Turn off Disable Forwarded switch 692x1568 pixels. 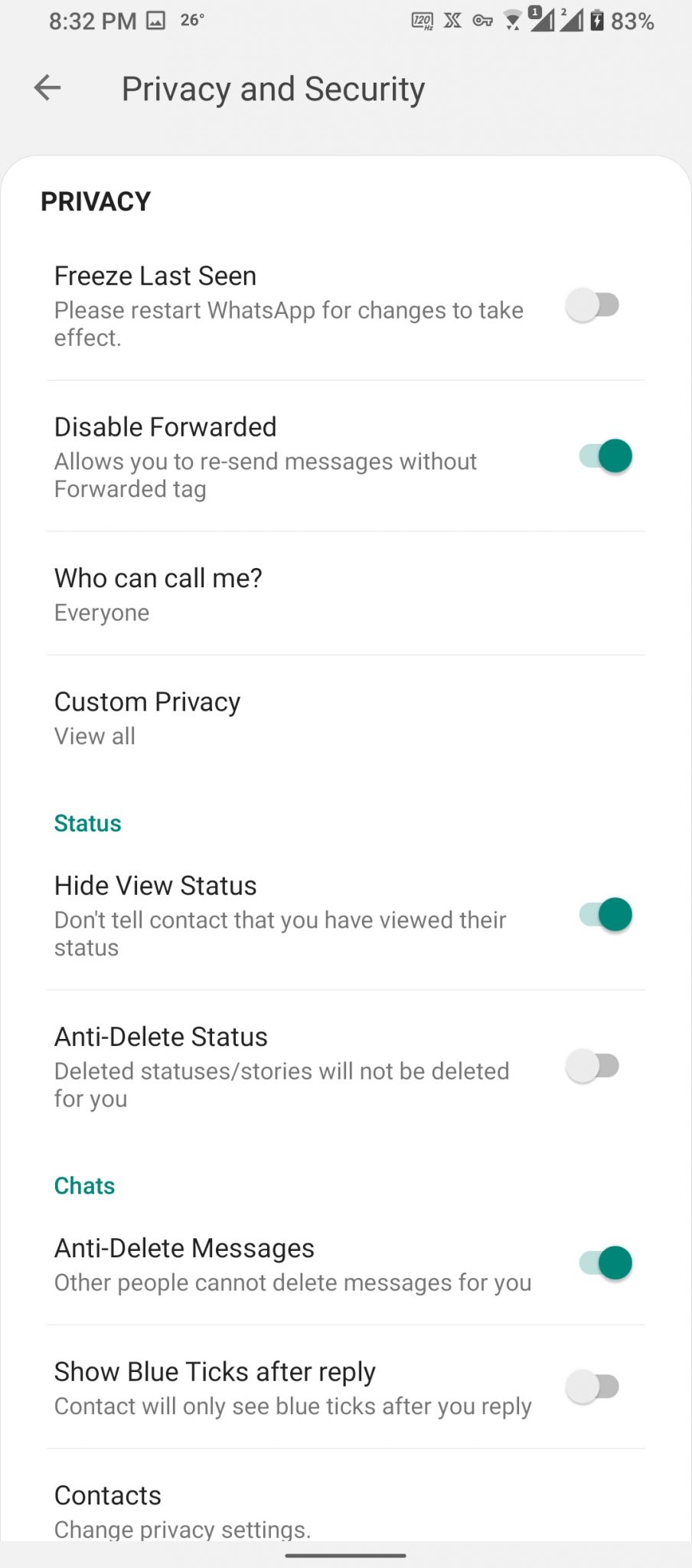[x=605, y=456]
